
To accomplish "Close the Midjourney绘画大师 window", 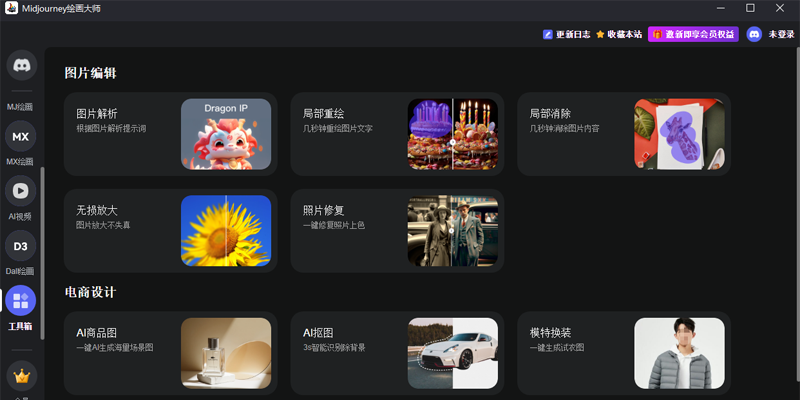I will click(782, 8).
